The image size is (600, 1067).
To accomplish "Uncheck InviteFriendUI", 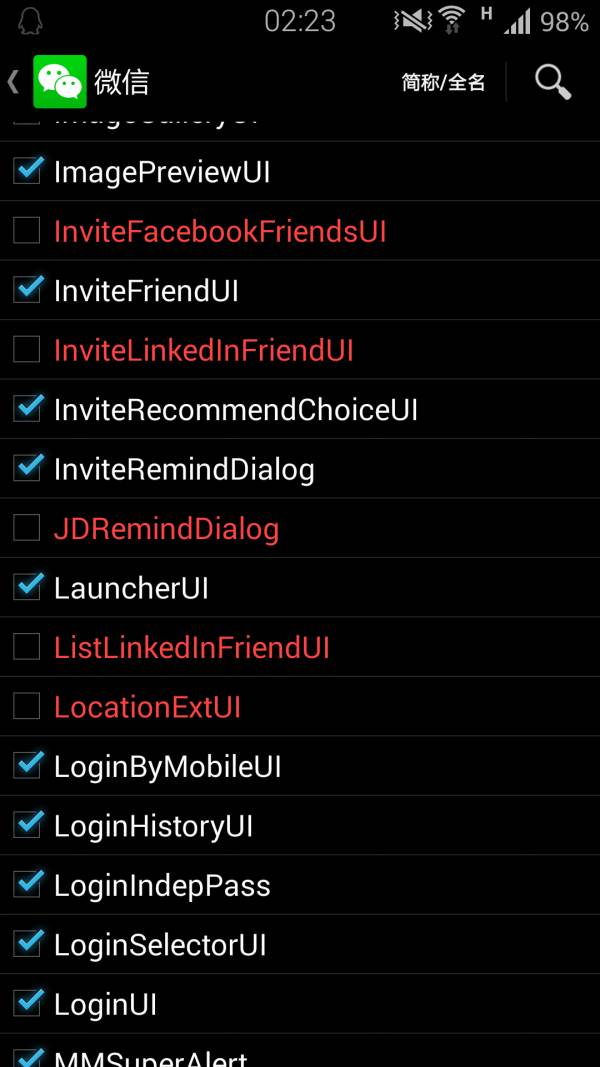I will [28, 290].
